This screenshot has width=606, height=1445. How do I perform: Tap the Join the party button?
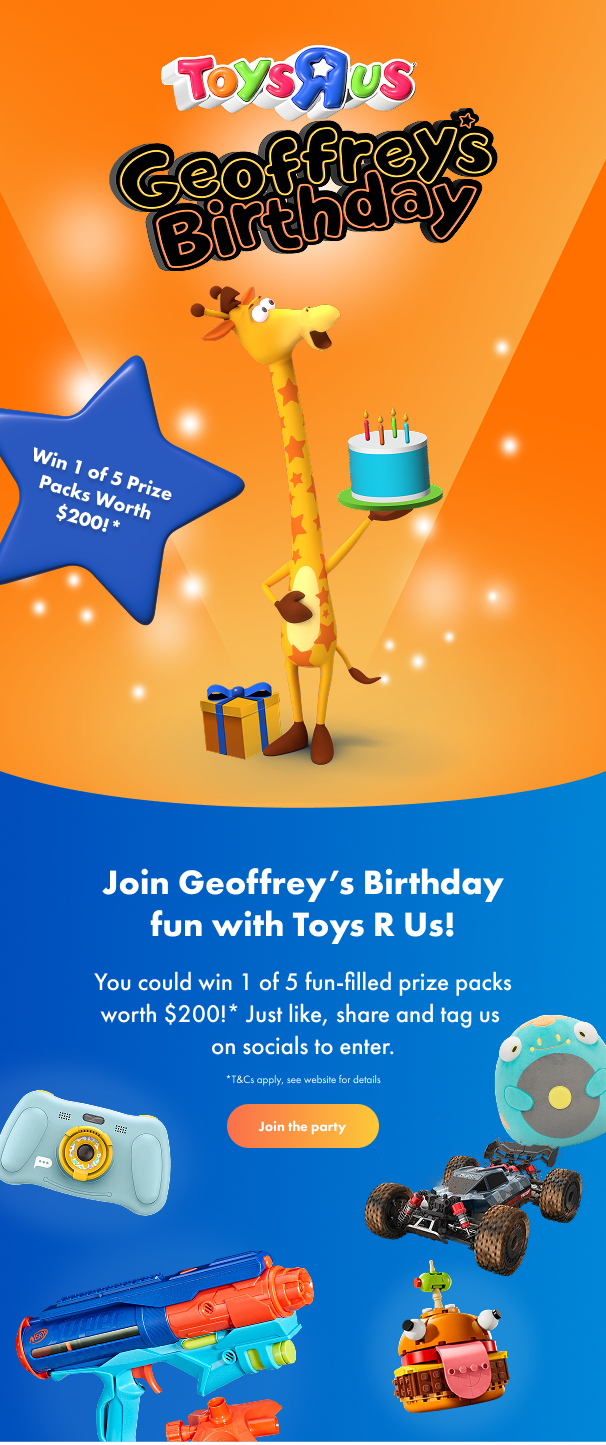coord(302,1126)
